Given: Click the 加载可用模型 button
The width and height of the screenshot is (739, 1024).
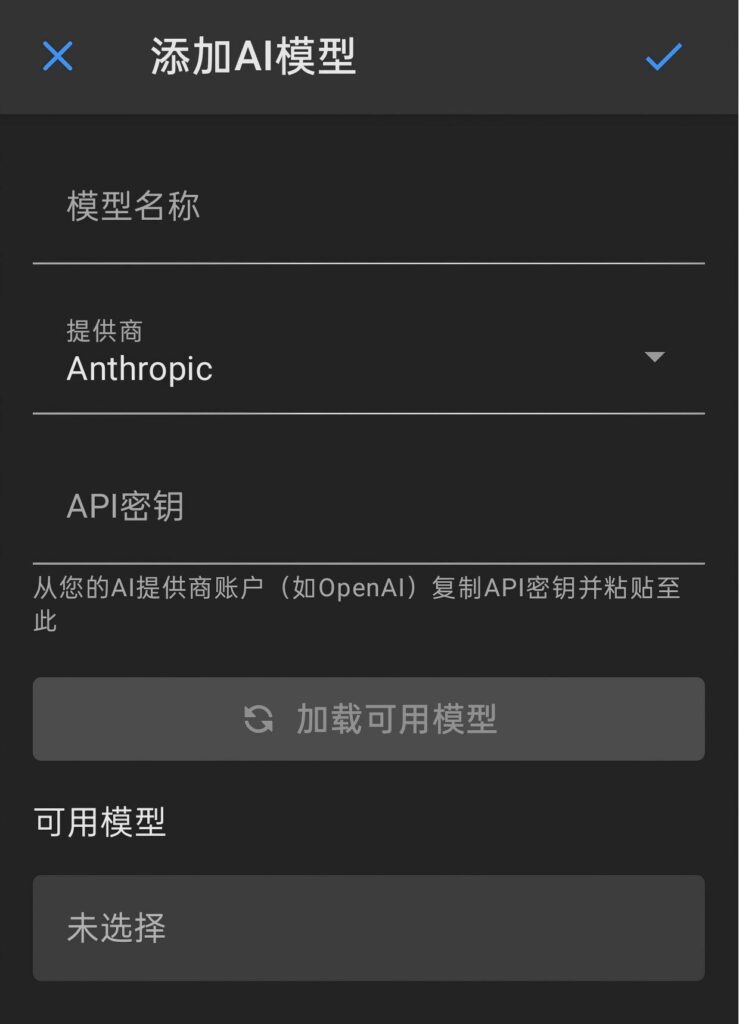Looking at the screenshot, I should point(370,718).
